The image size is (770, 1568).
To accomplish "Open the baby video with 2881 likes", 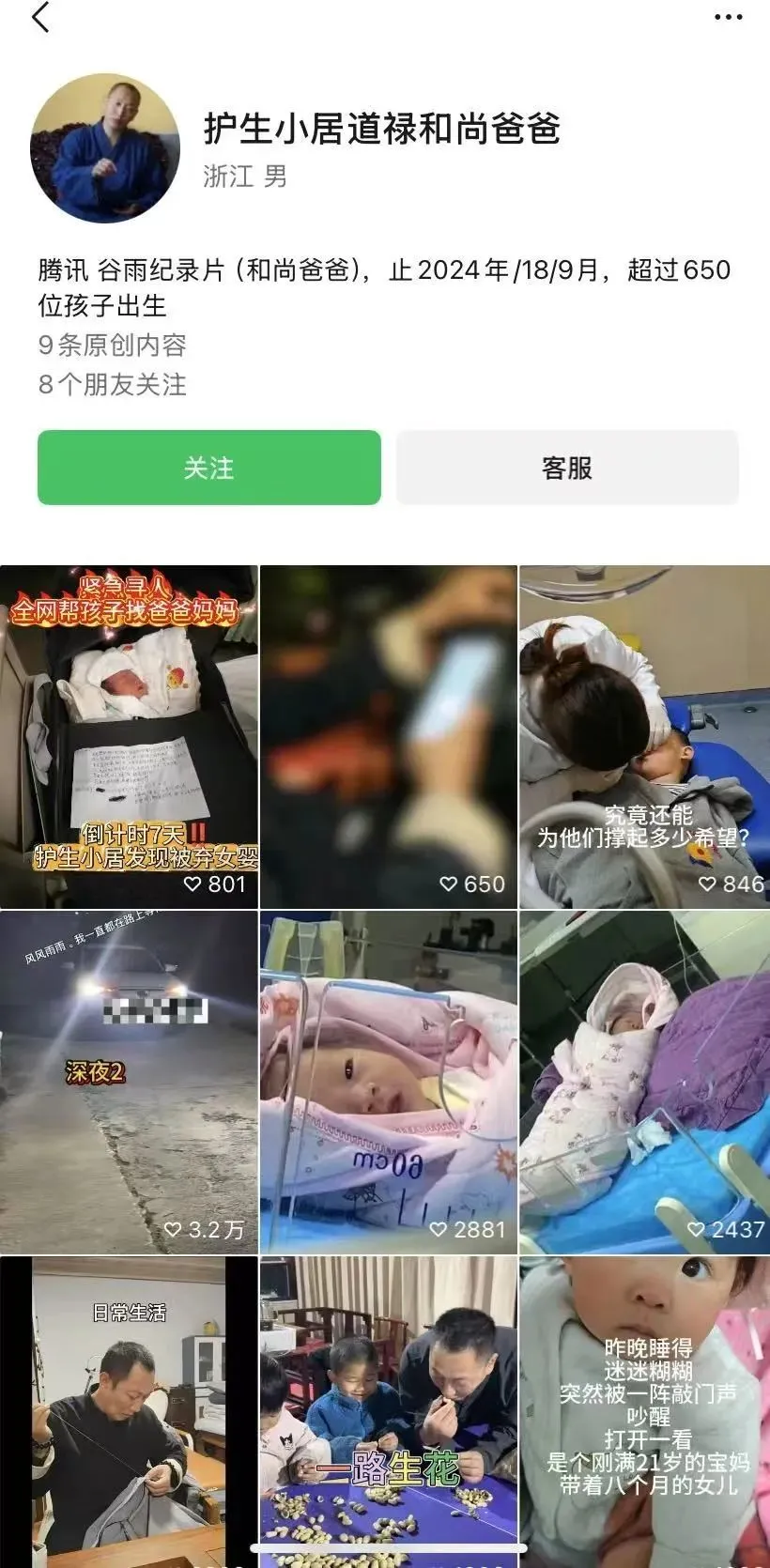I will [x=389, y=1082].
